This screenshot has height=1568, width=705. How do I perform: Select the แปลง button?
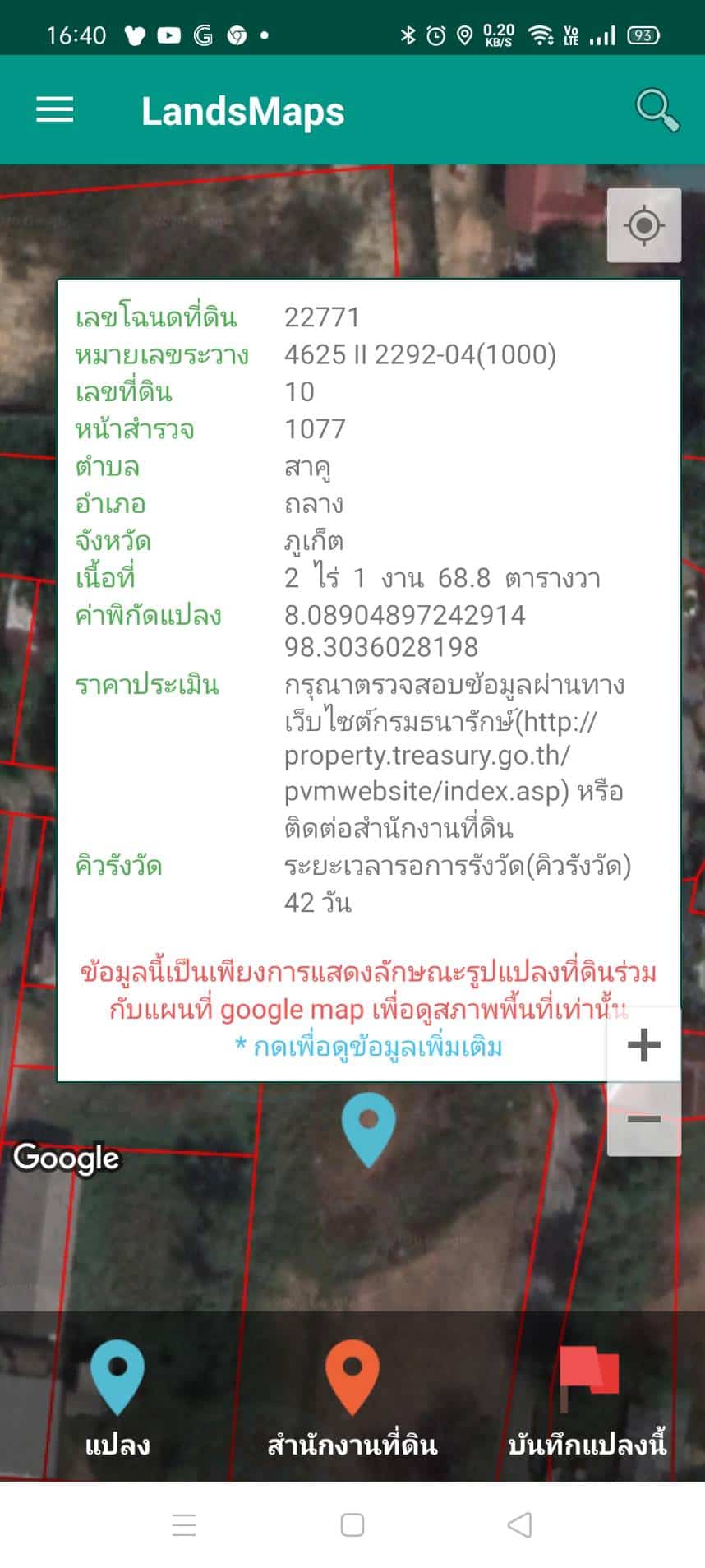click(117, 1398)
